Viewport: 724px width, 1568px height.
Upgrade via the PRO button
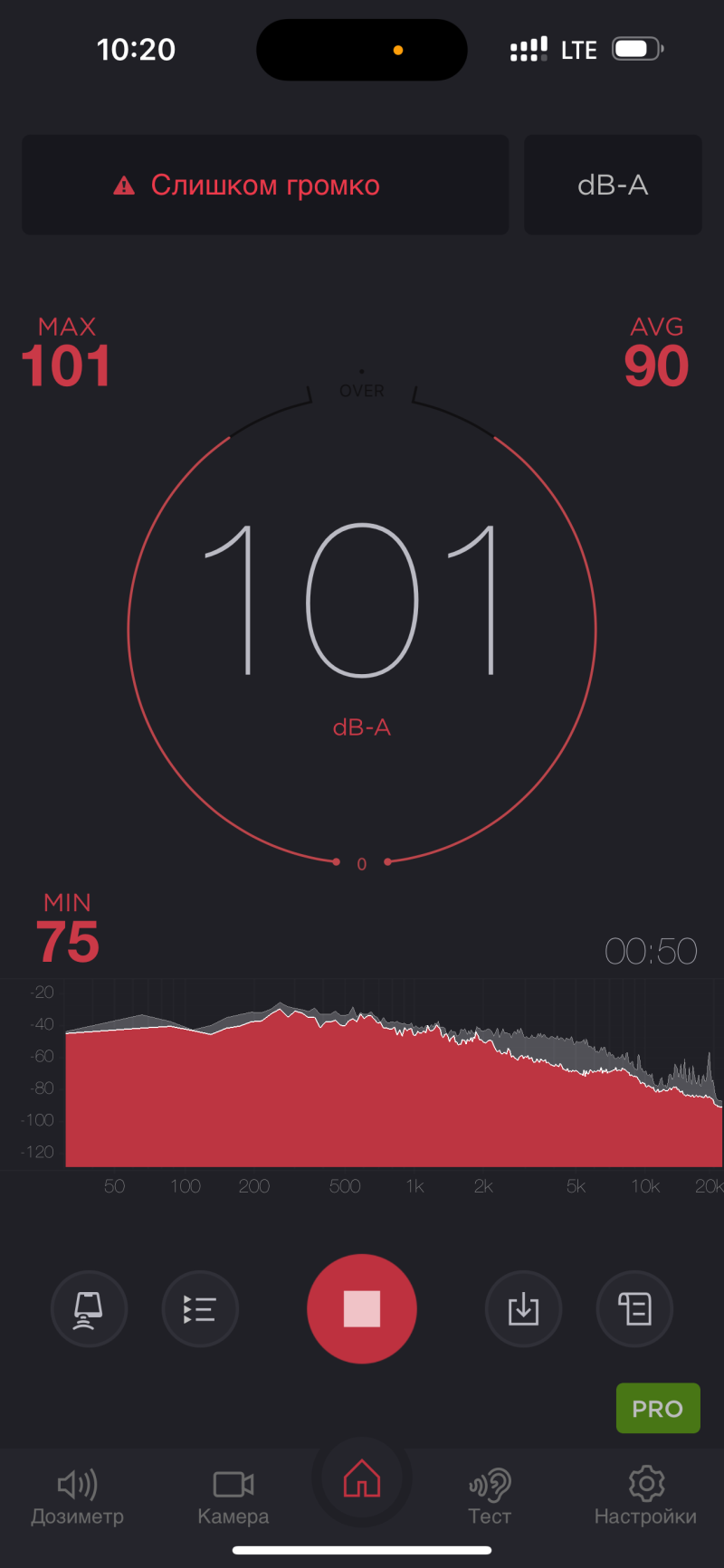tap(658, 1408)
